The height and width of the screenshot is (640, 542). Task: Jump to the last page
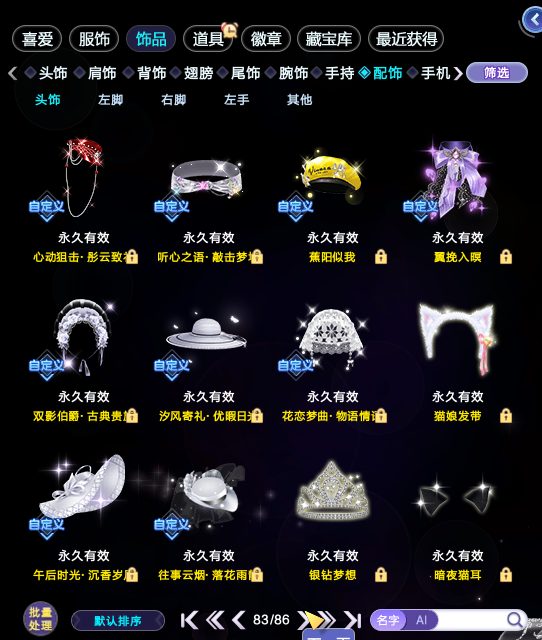[353, 620]
